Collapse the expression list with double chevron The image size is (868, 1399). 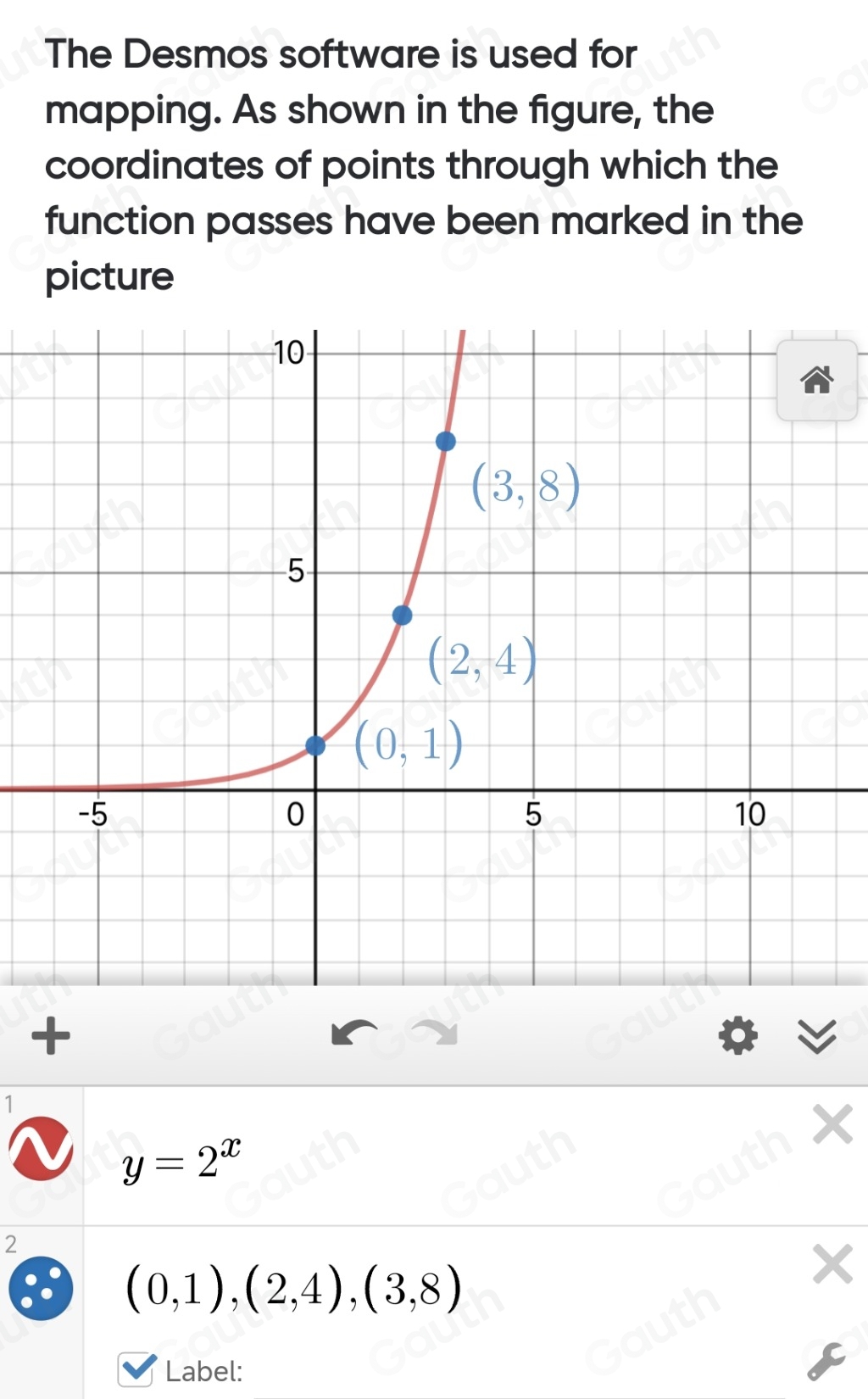817,1036
